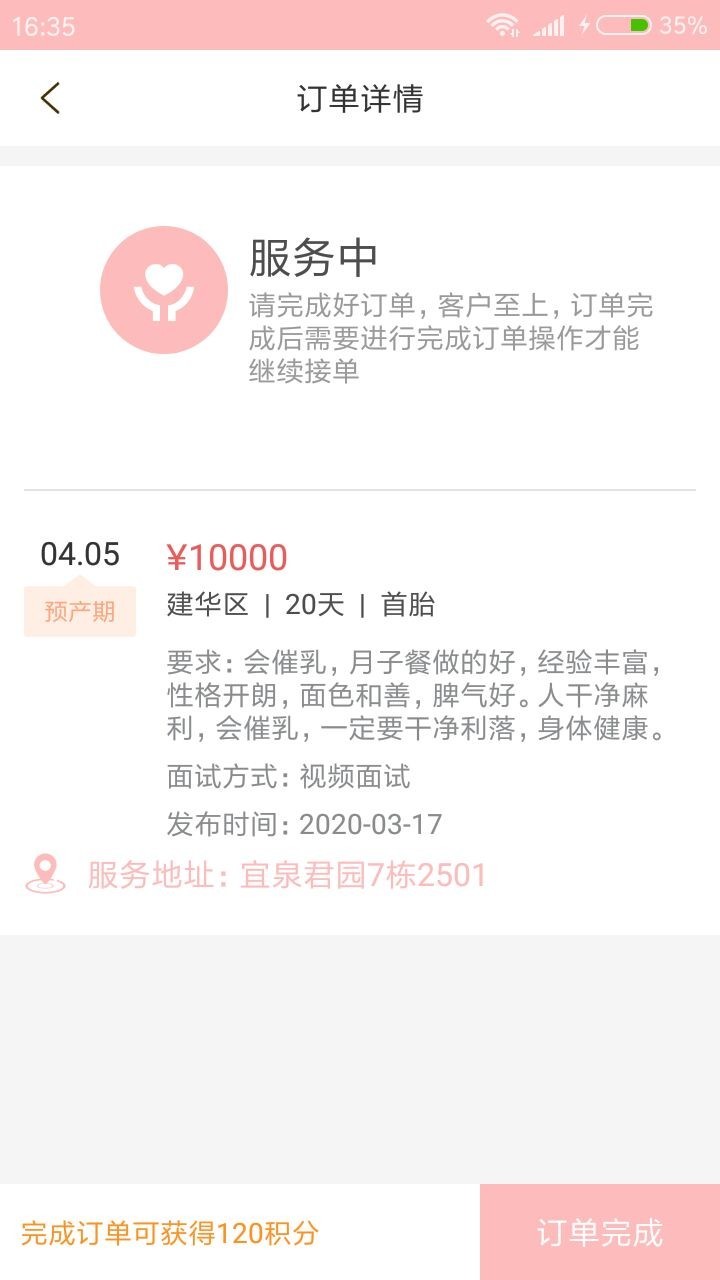The width and height of the screenshot is (720, 1280).
Task: Tap the cellular signal bars icon
Action: [549, 27]
